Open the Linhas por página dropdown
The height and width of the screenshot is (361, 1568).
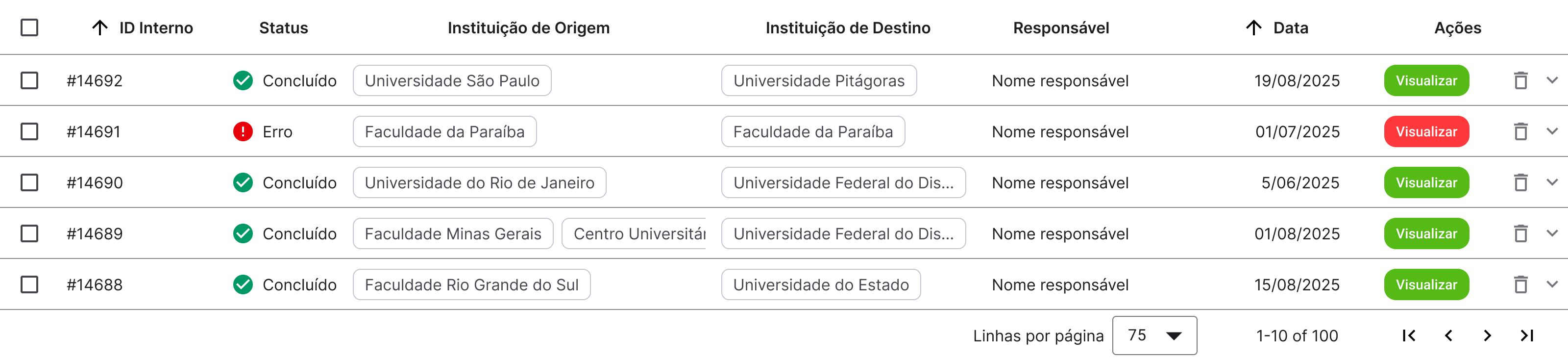[1154, 335]
